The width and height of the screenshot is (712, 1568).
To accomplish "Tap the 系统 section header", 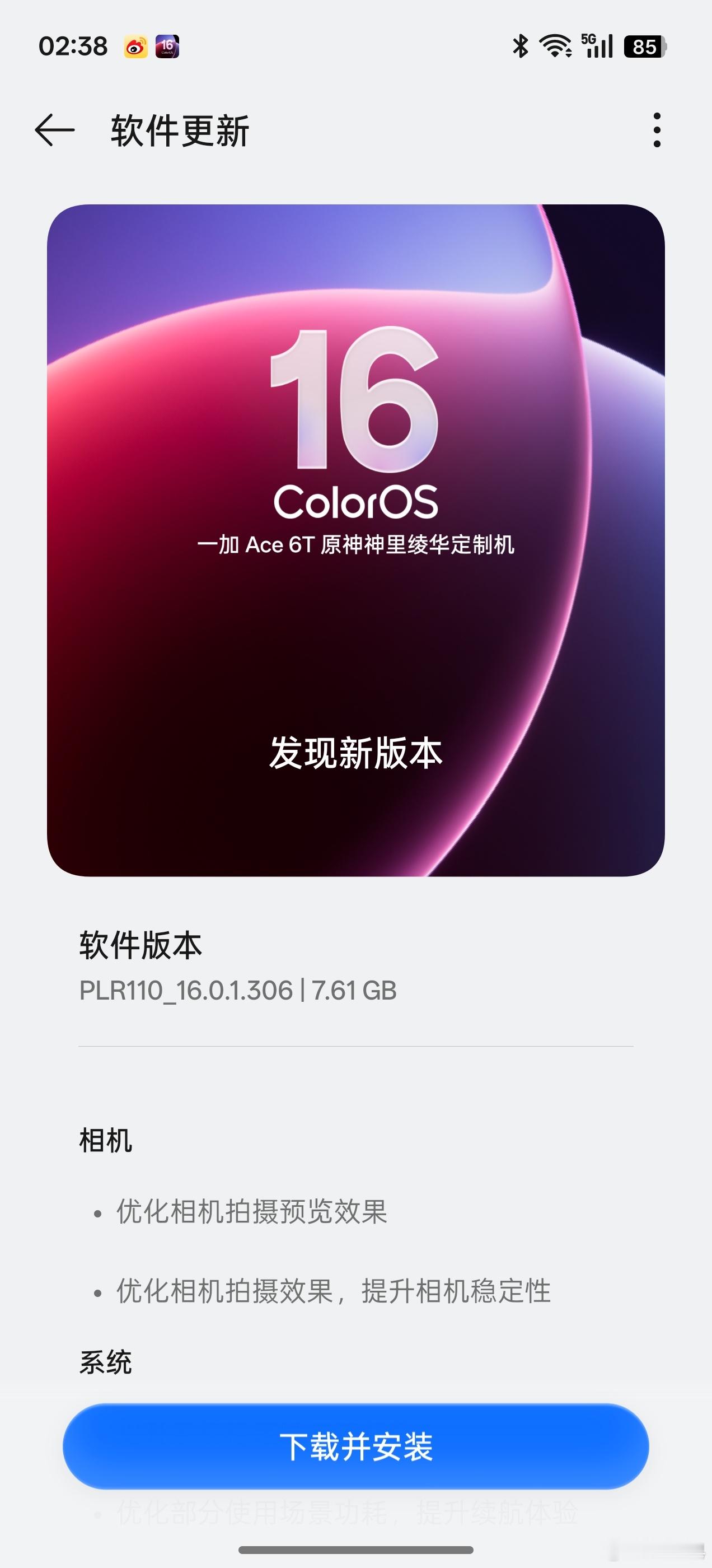I will [105, 1361].
